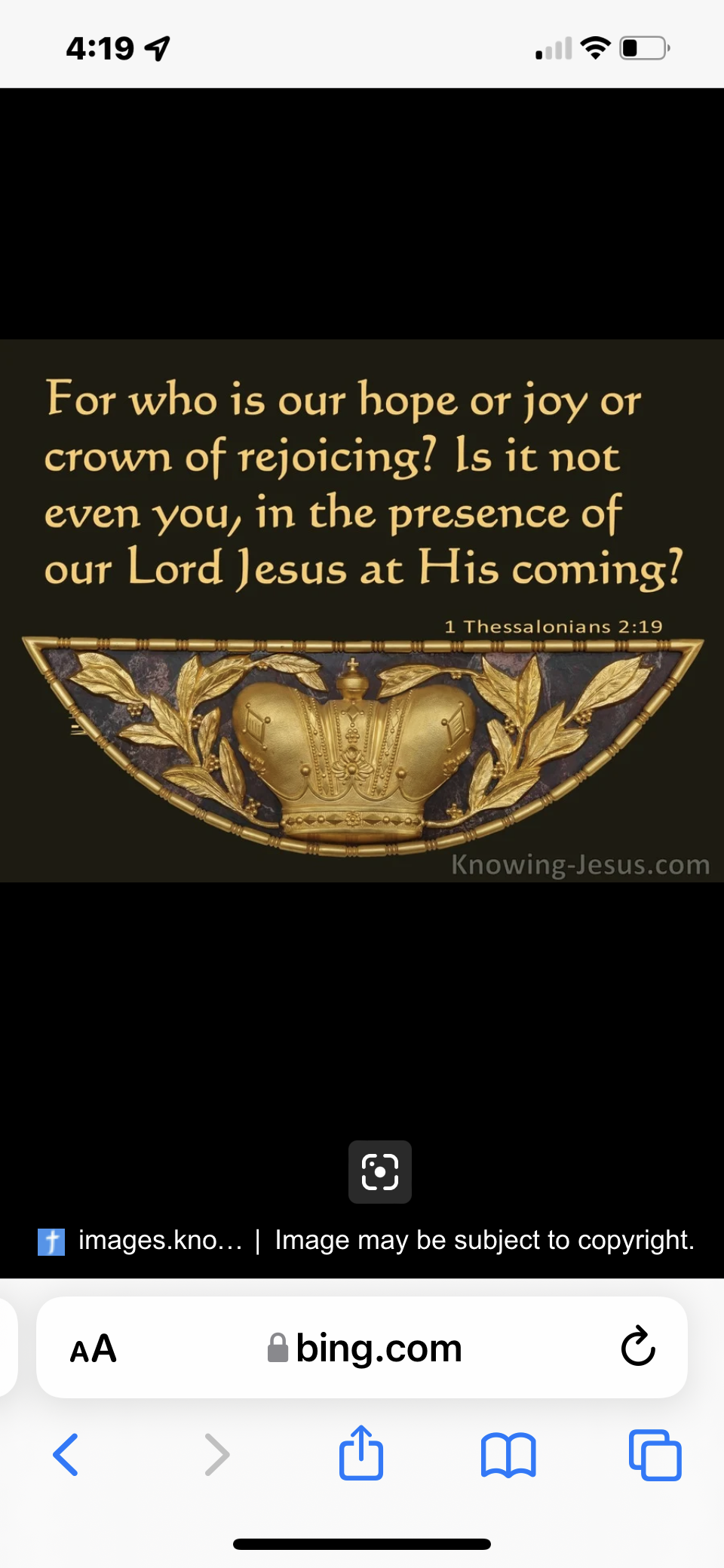Screen dimensions: 724x1568
Task: Open visual search on the image
Action: click(379, 1171)
